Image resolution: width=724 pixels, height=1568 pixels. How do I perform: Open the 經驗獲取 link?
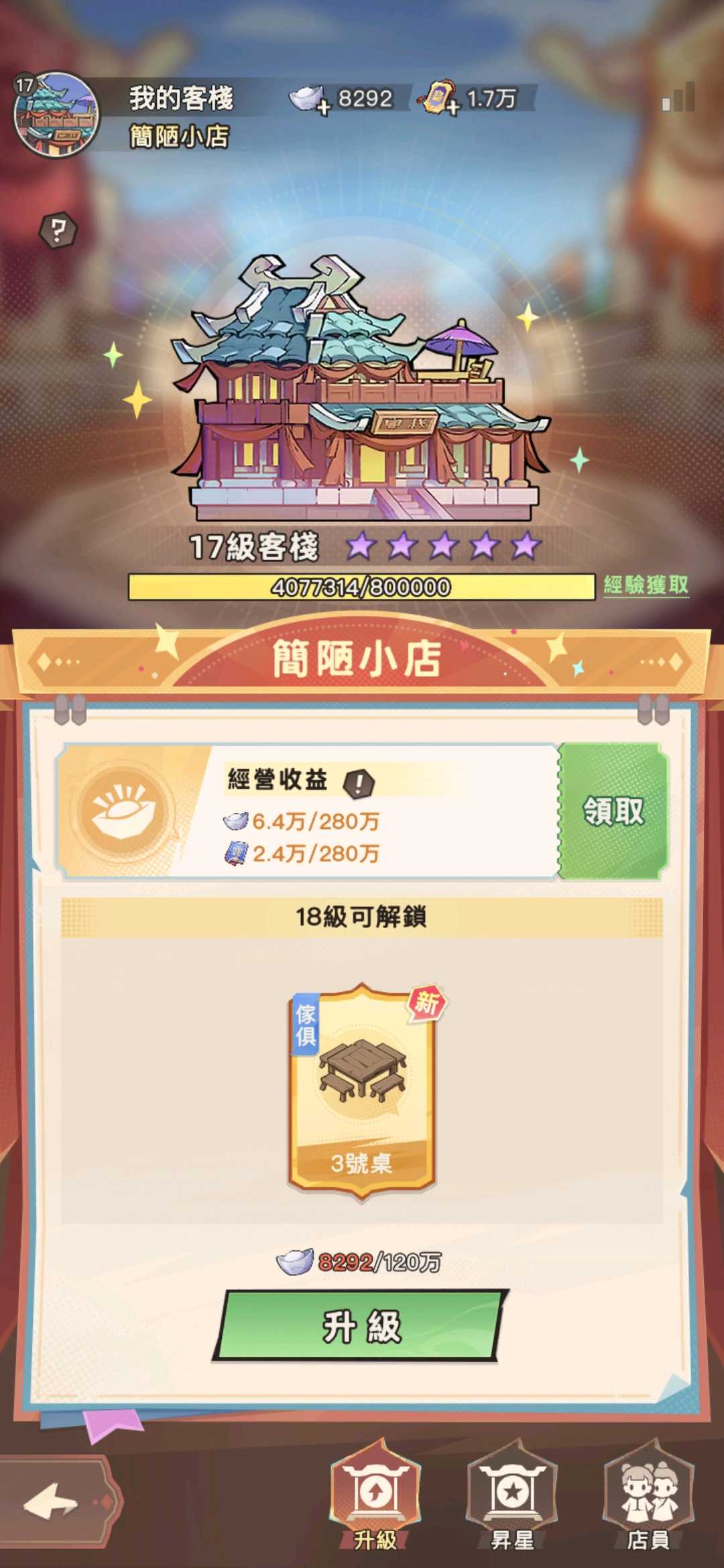[x=646, y=585]
